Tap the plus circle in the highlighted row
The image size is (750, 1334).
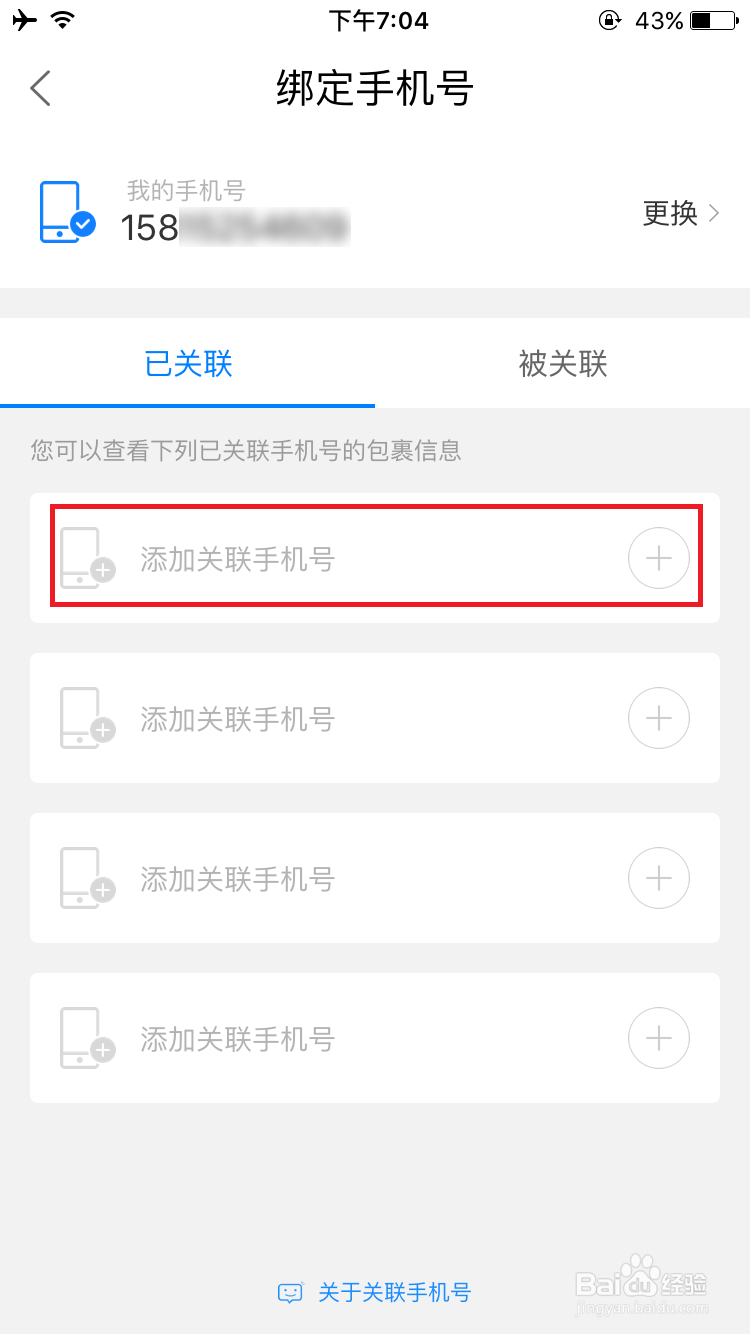pyautogui.click(x=658, y=558)
